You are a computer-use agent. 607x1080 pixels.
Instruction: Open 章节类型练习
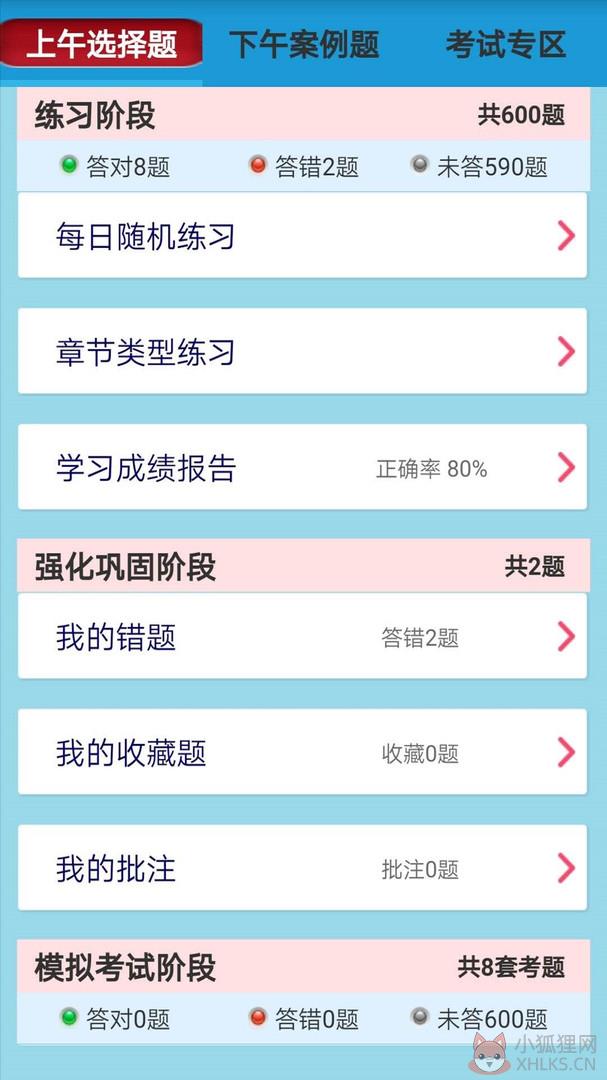tap(302, 351)
